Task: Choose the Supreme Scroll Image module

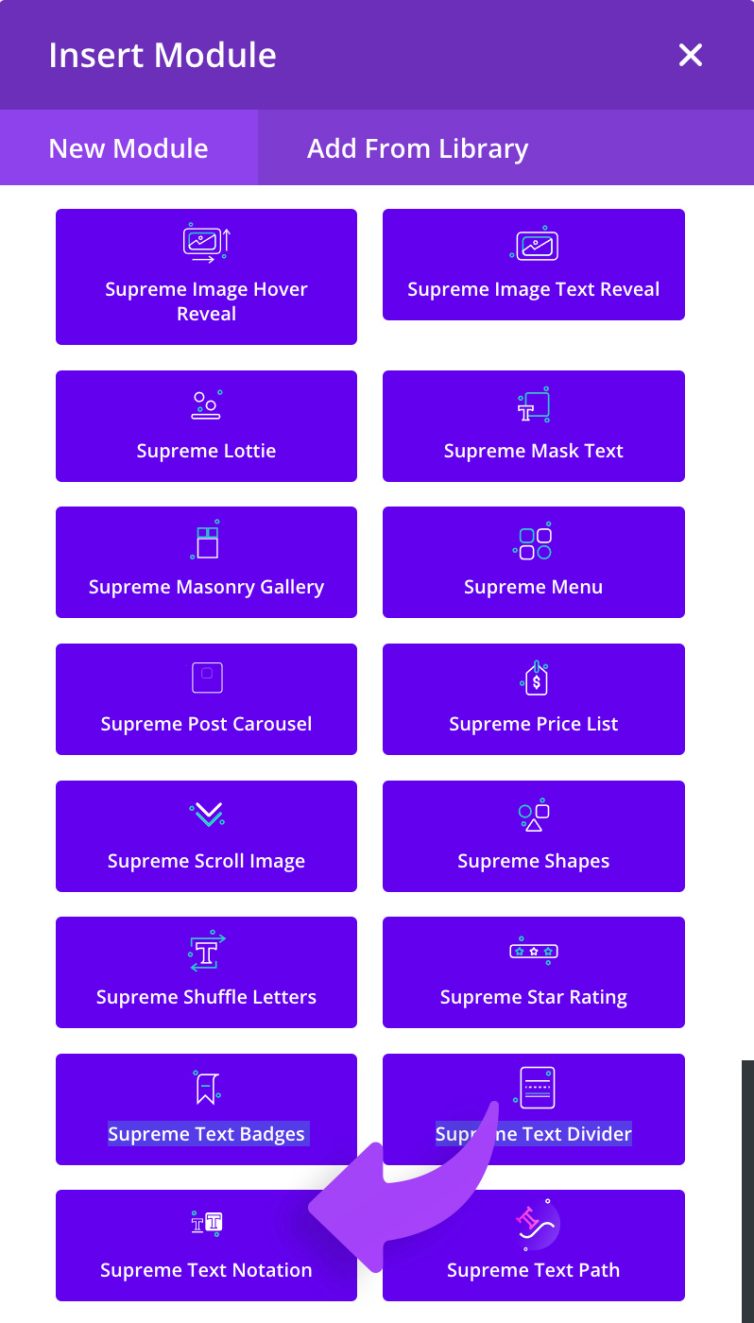Action: (x=206, y=837)
